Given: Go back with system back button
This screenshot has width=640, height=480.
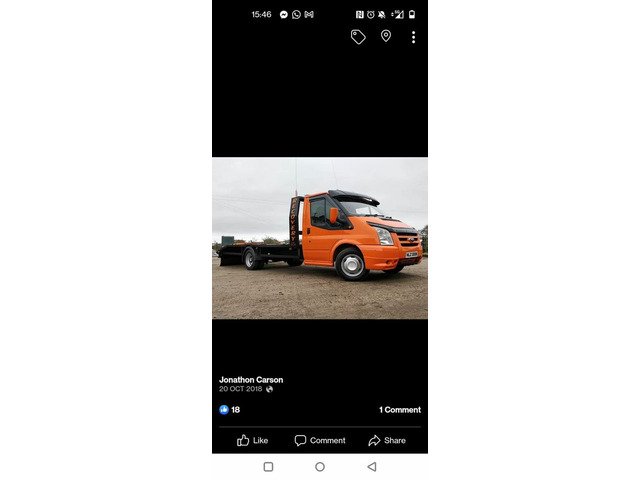Looking at the screenshot, I should 372,467.
